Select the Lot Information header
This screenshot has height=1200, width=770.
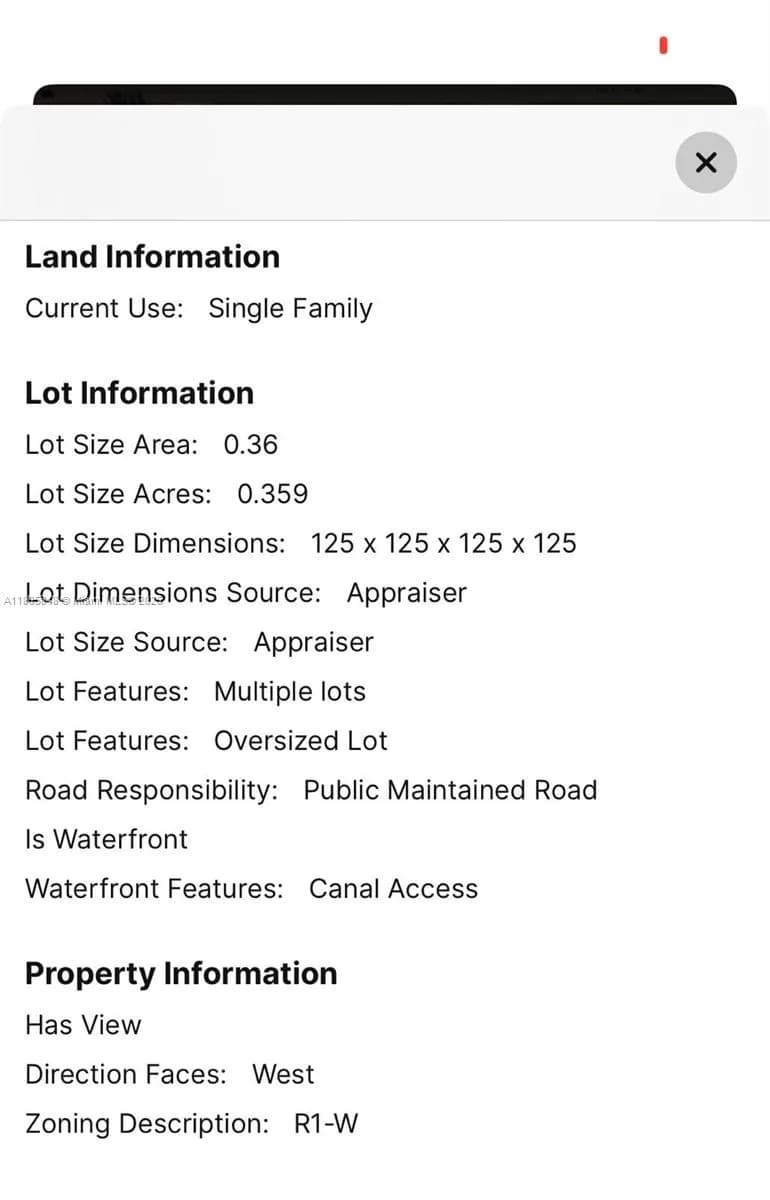139,393
